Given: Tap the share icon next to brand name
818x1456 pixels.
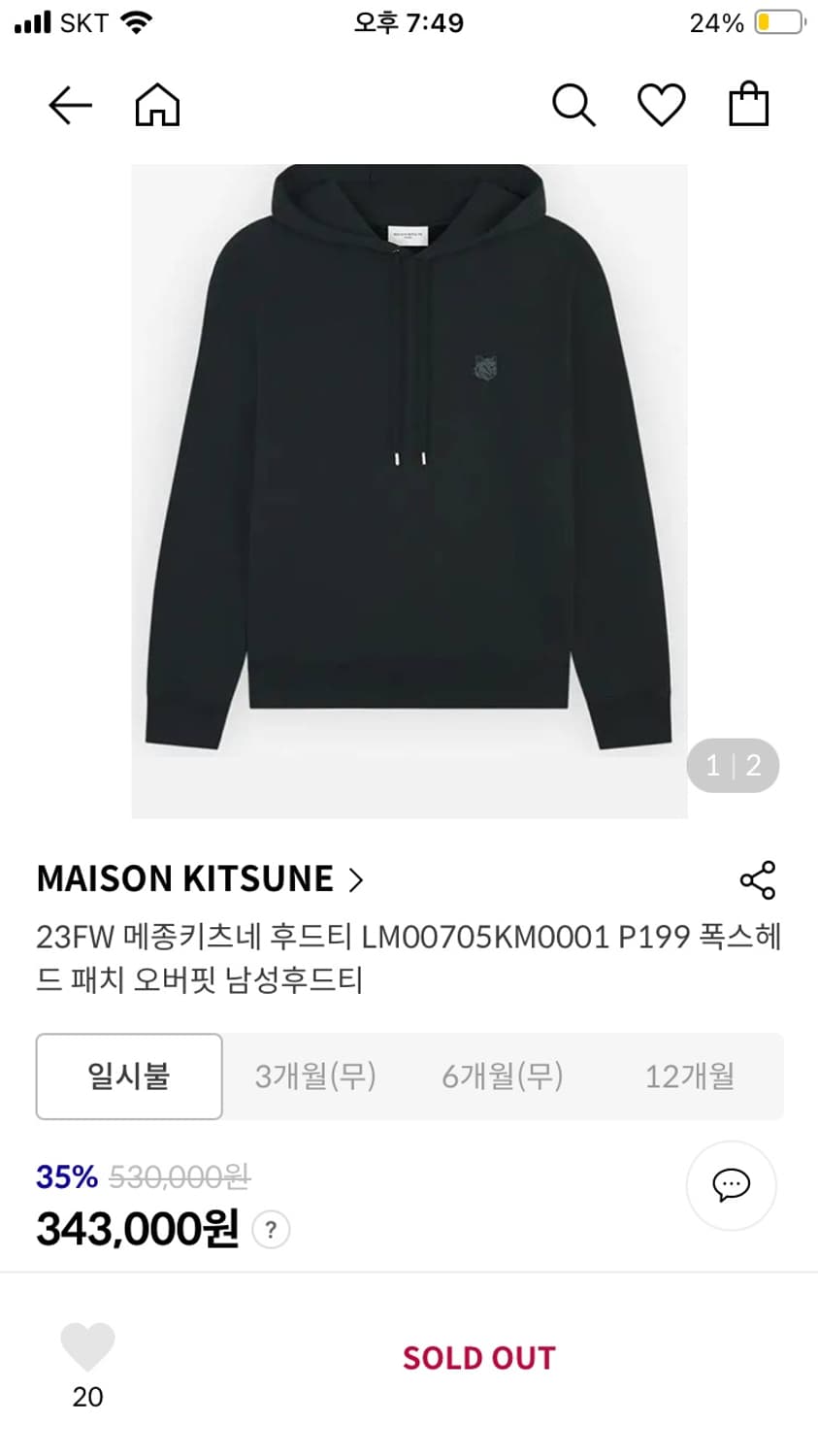Looking at the screenshot, I should click(756, 879).
